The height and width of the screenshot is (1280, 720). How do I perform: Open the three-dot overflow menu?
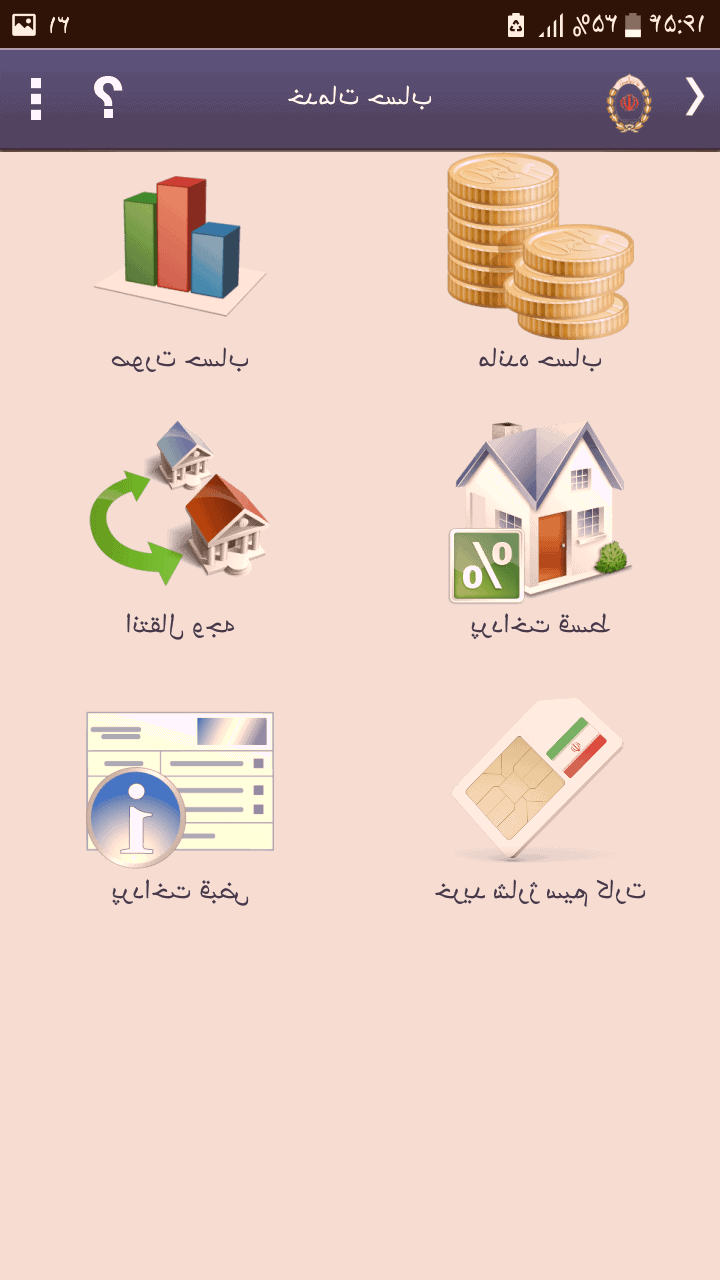(36, 98)
